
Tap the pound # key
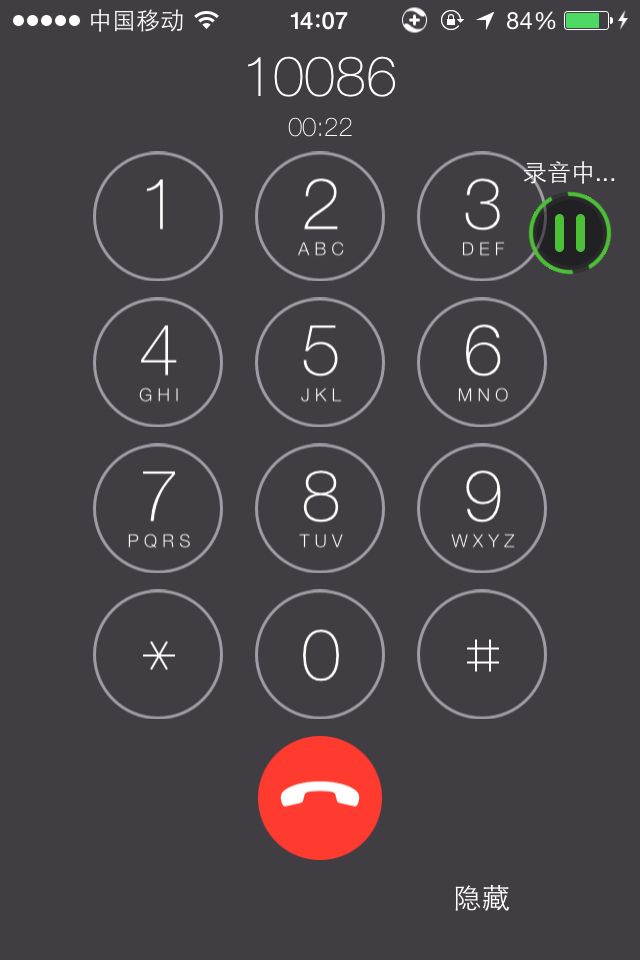pos(482,655)
